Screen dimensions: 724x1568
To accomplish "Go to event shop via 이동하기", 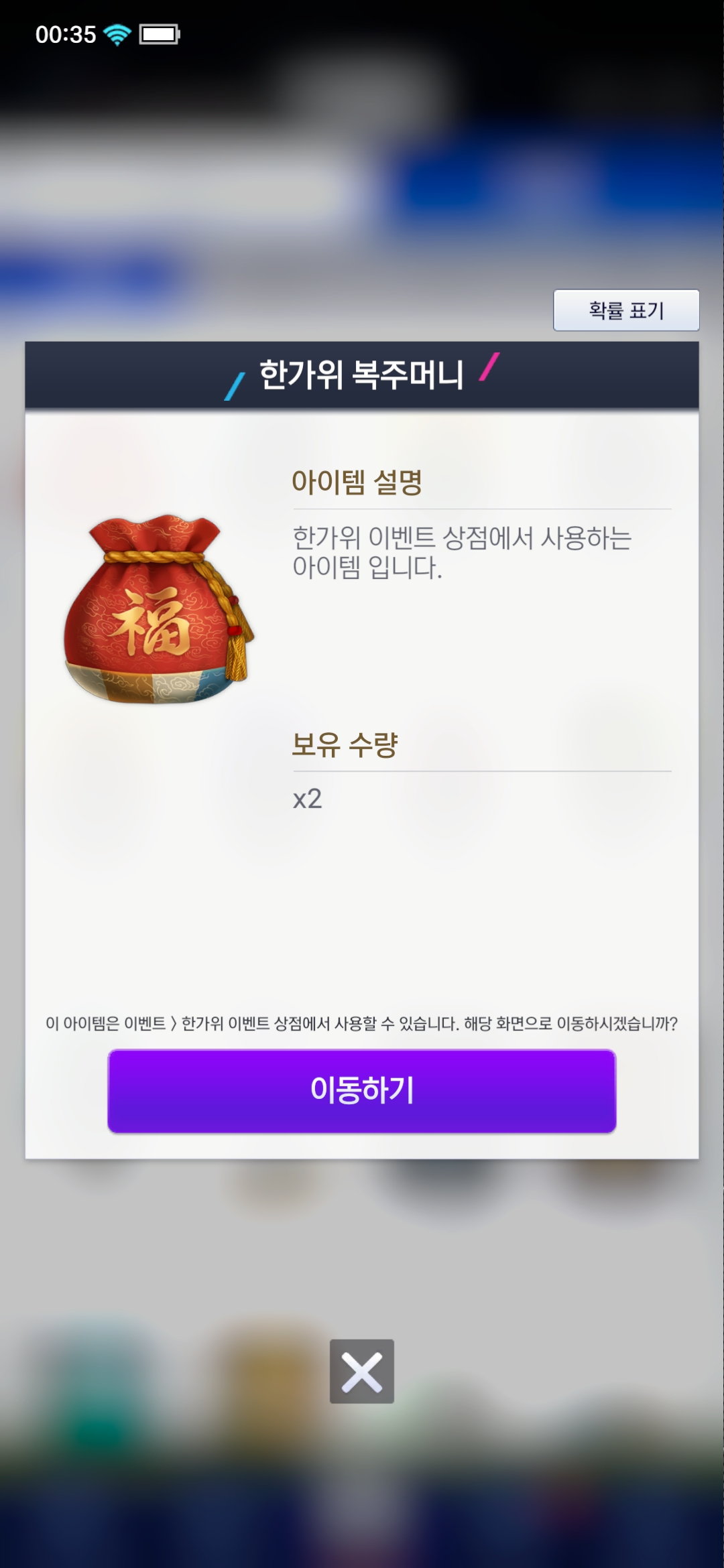I will [x=362, y=1091].
